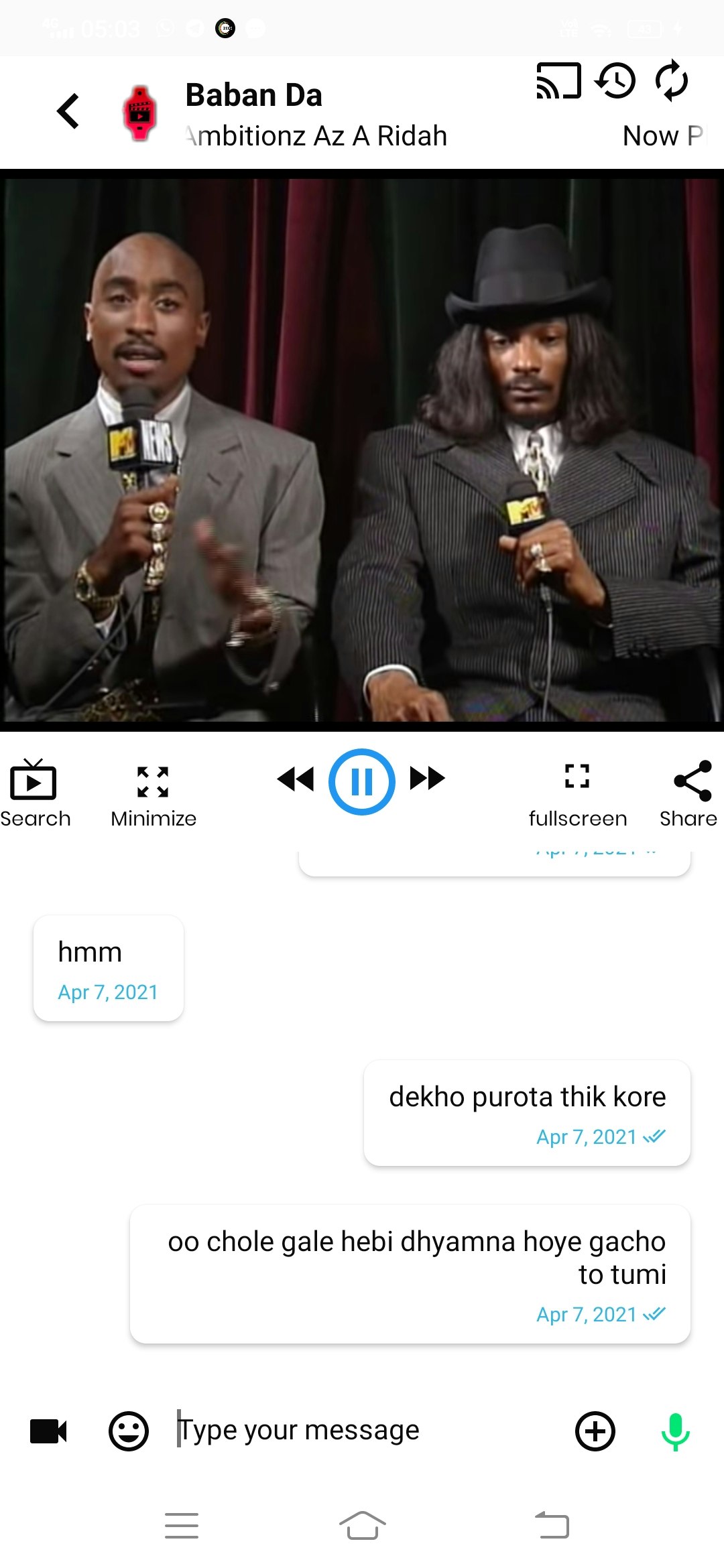Pause the video playback
724x1568 pixels.
point(362,781)
